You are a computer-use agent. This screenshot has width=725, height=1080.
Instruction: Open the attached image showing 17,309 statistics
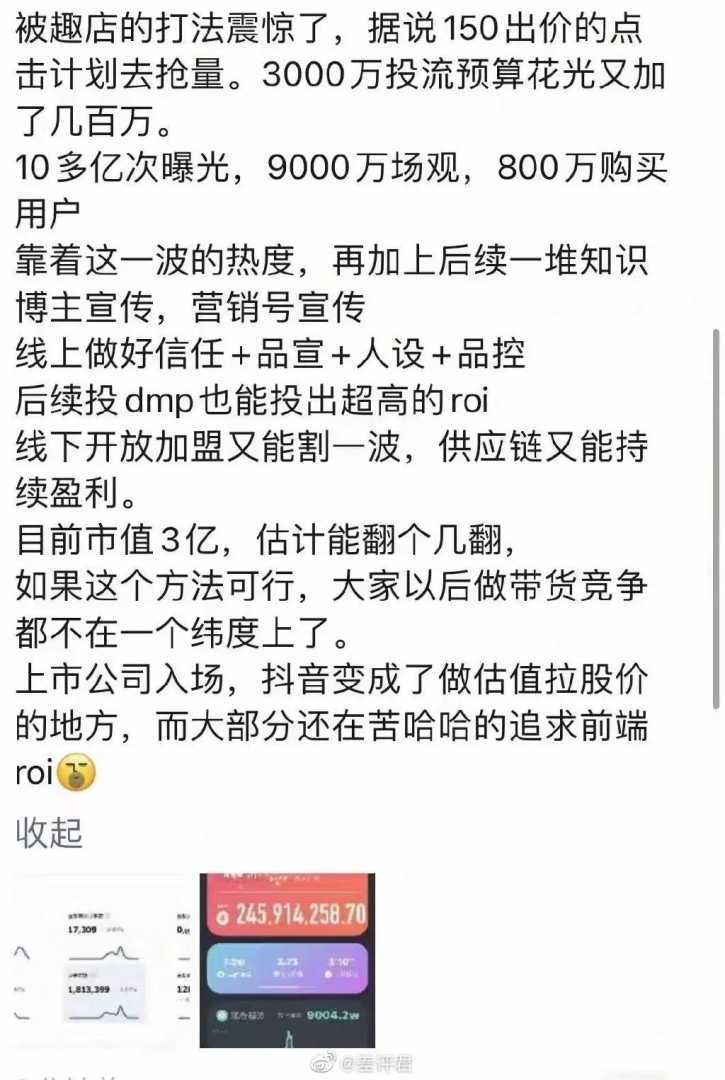point(100,961)
